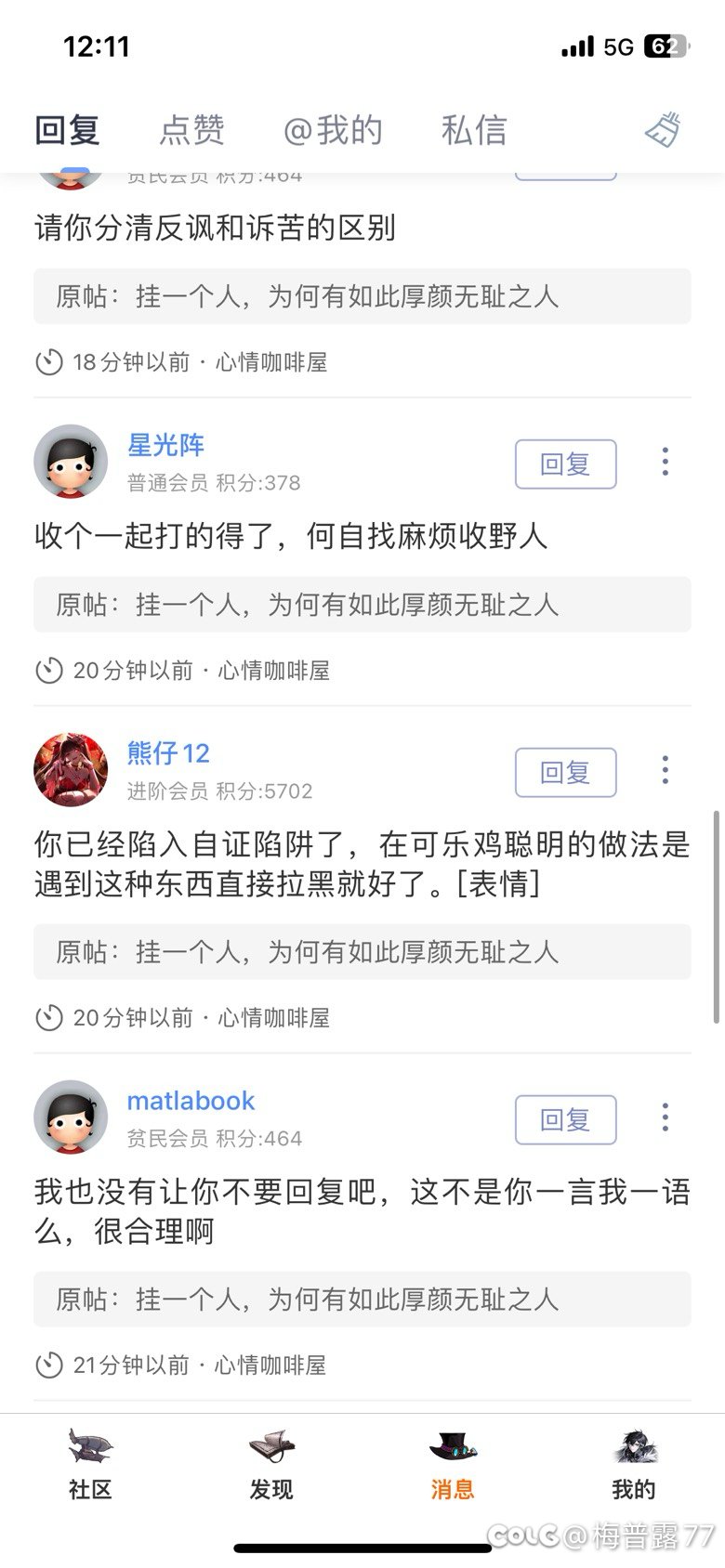
Task: Open the 私信 tab
Action: (474, 130)
